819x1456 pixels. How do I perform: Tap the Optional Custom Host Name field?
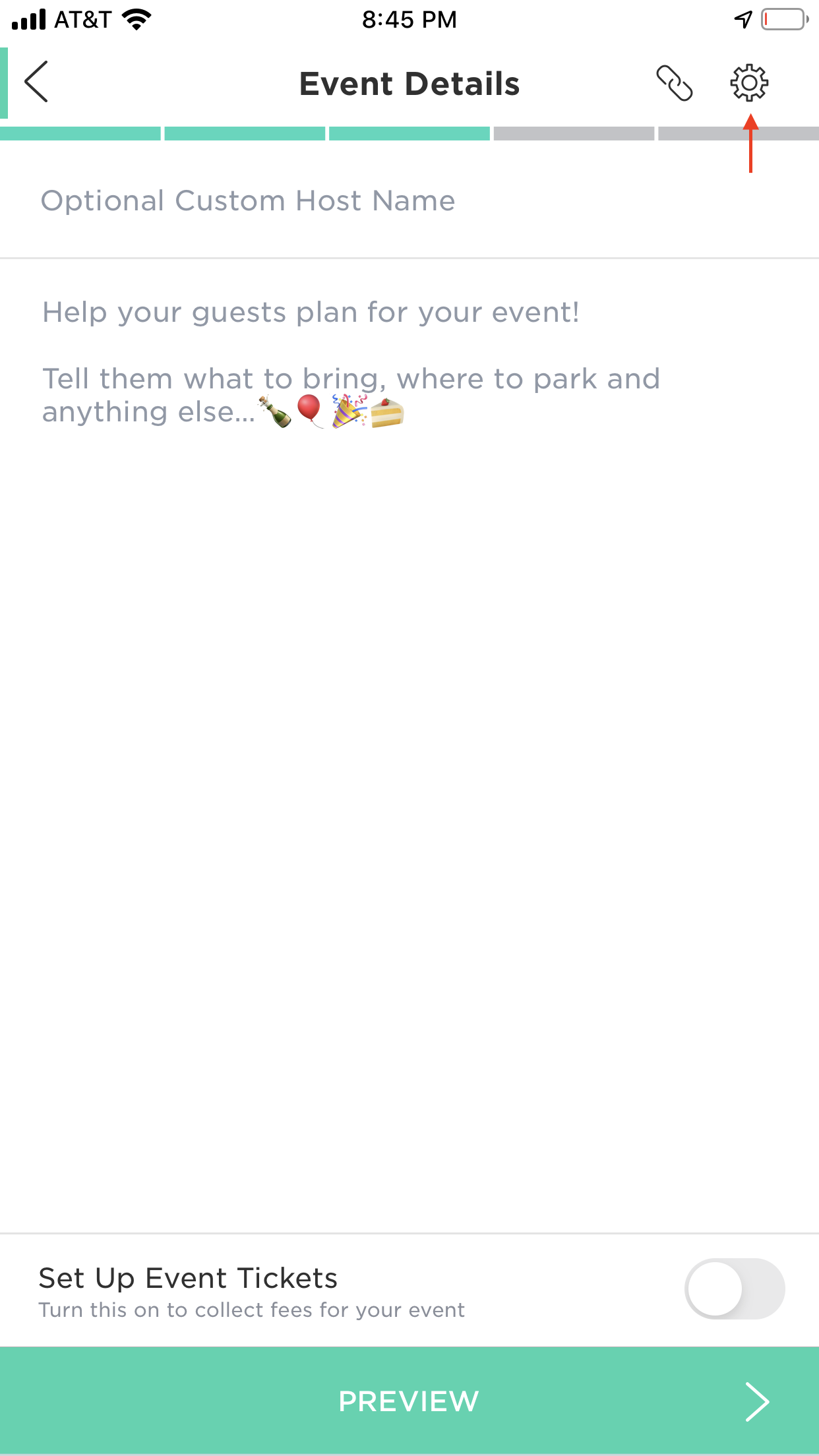click(409, 200)
